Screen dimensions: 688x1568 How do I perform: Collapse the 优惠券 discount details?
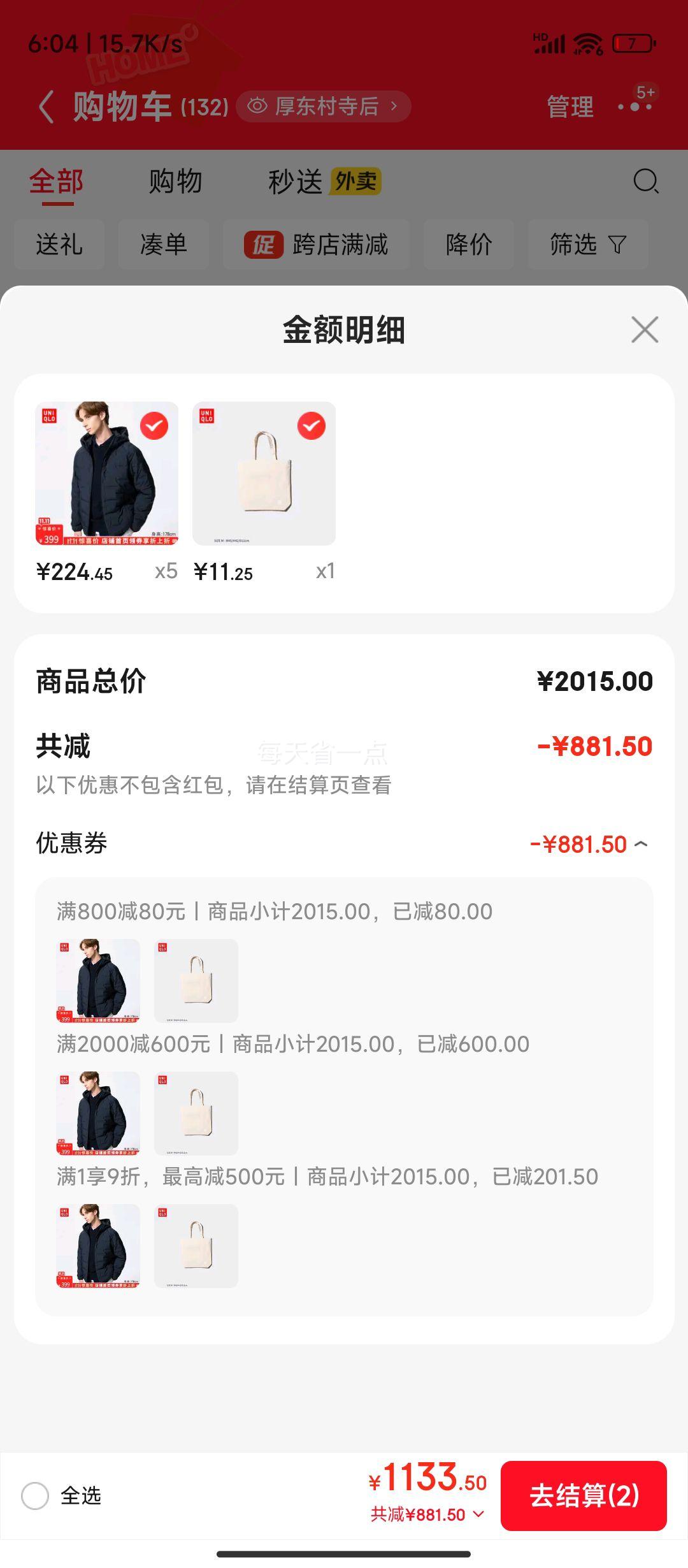pos(641,844)
